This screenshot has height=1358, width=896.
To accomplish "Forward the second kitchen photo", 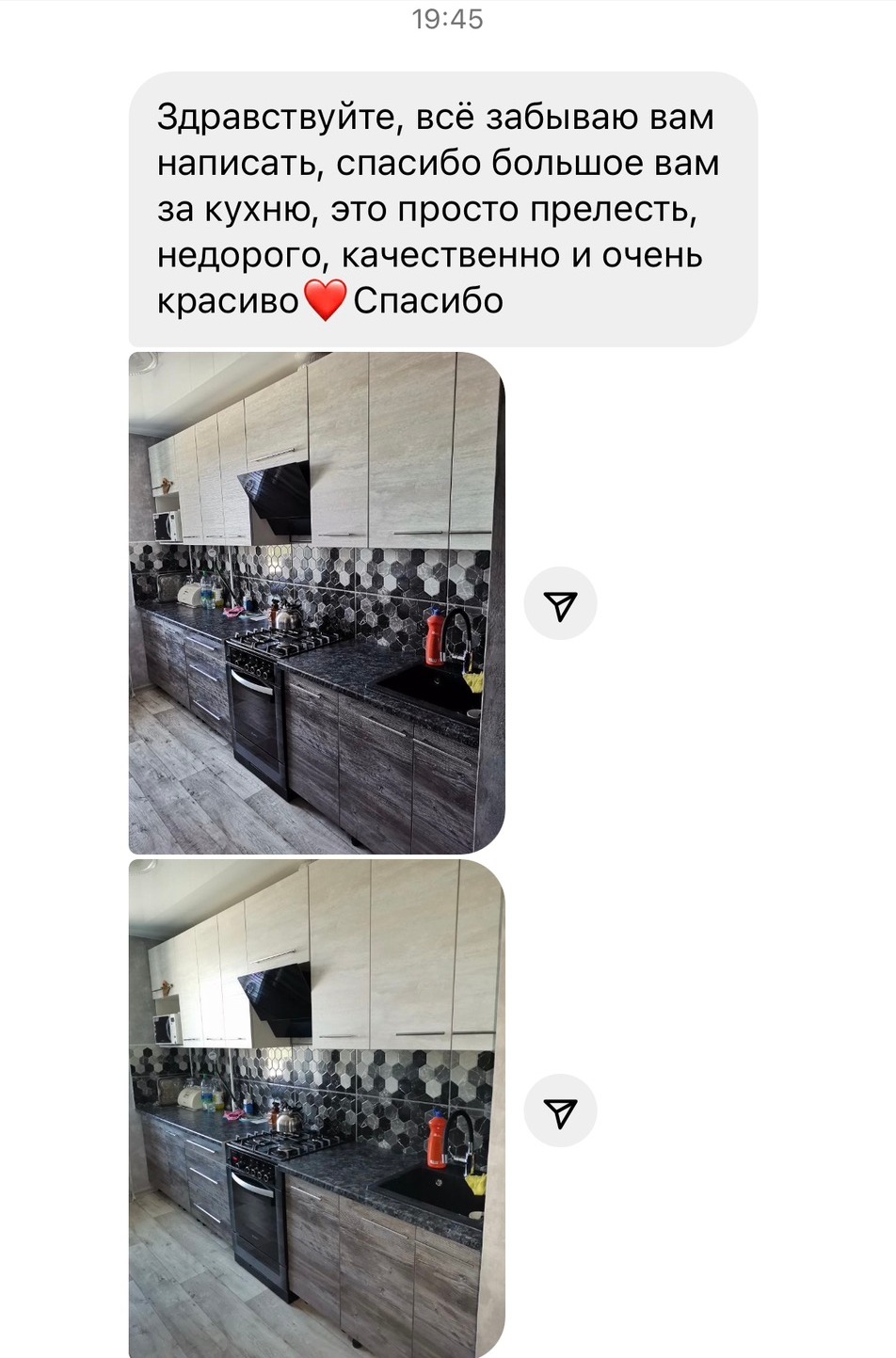I will (x=560, y=1111).
